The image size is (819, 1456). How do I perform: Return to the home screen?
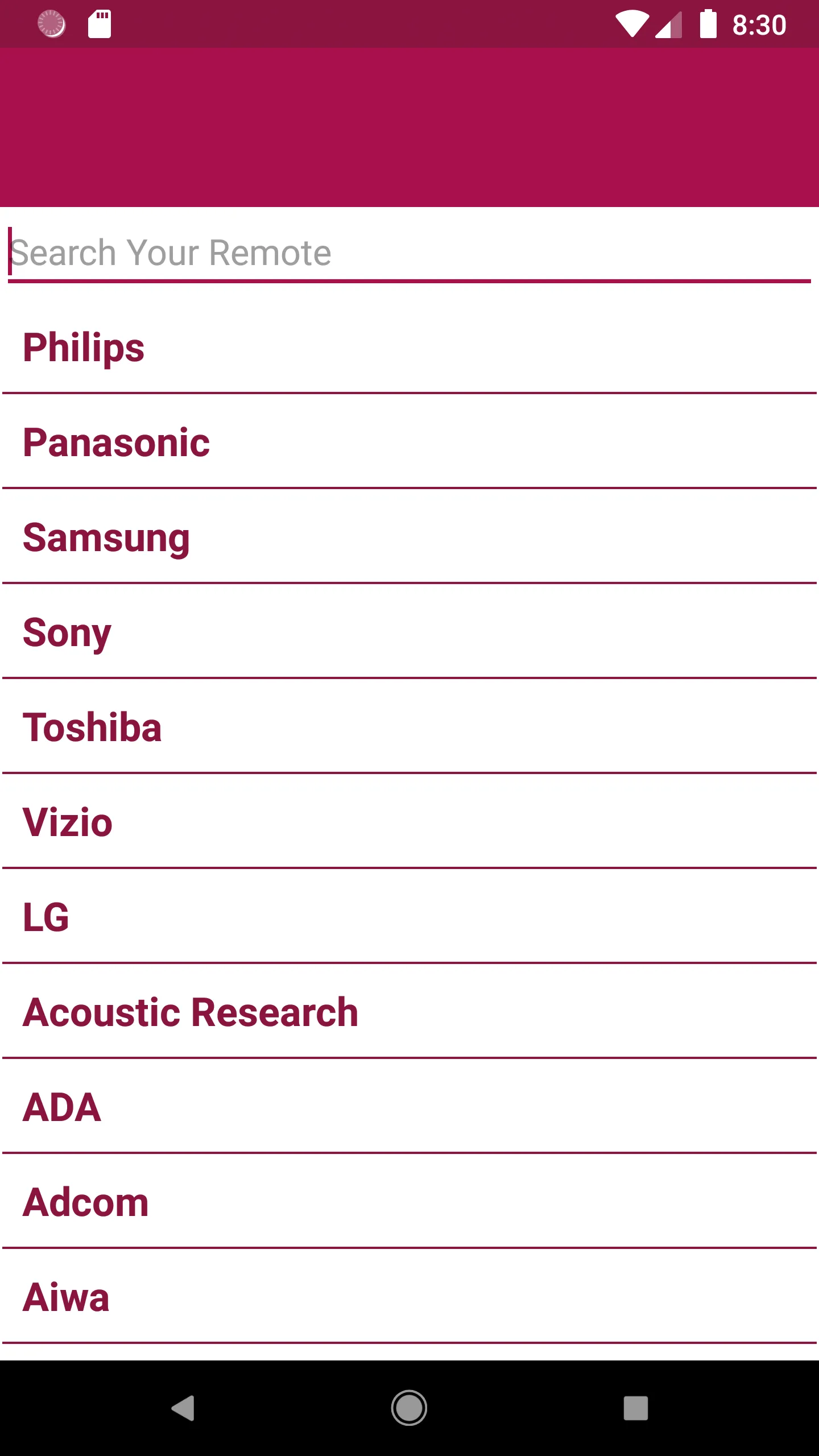click(x=409, y=1408)
